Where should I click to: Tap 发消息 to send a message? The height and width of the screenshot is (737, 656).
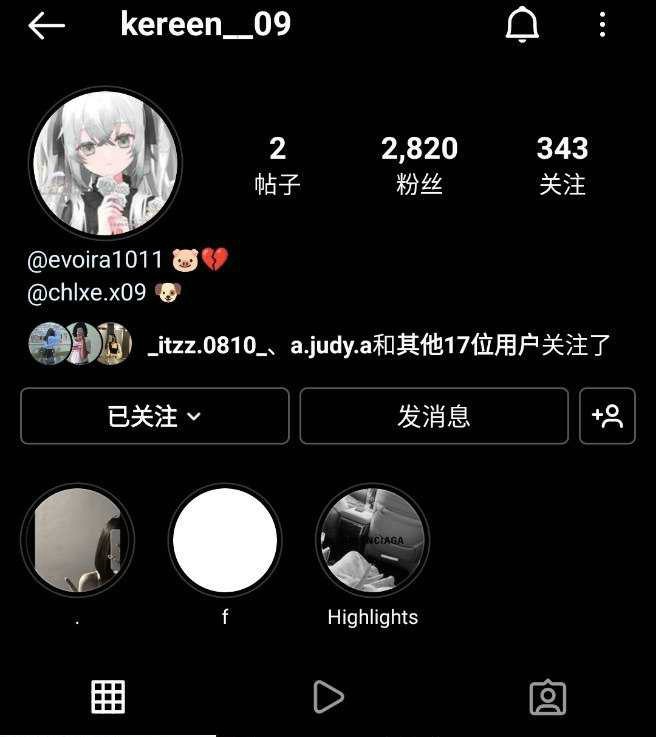[434, 416]
